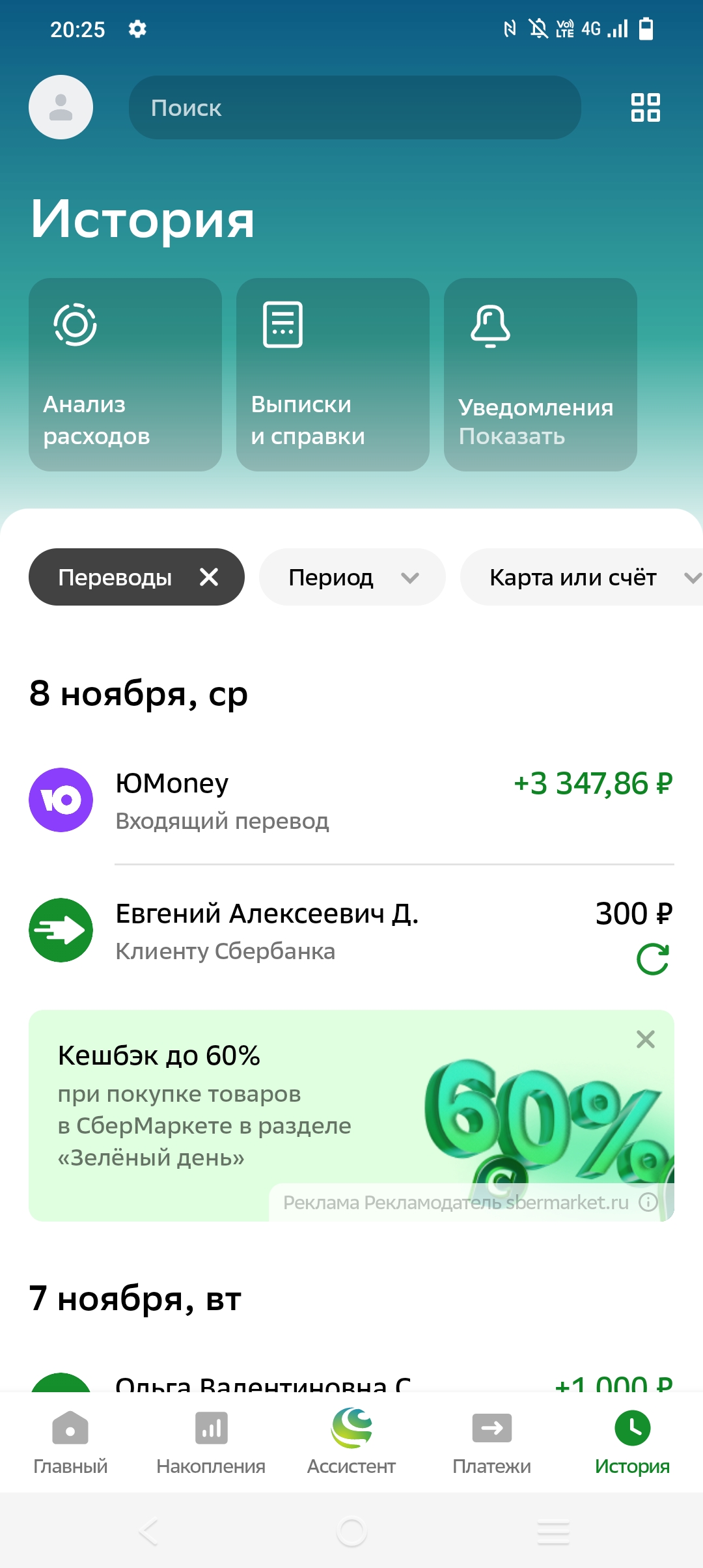The image size is (703, 1568).
Task: Open Анализ расходов card
Action: tap(125, 374)
